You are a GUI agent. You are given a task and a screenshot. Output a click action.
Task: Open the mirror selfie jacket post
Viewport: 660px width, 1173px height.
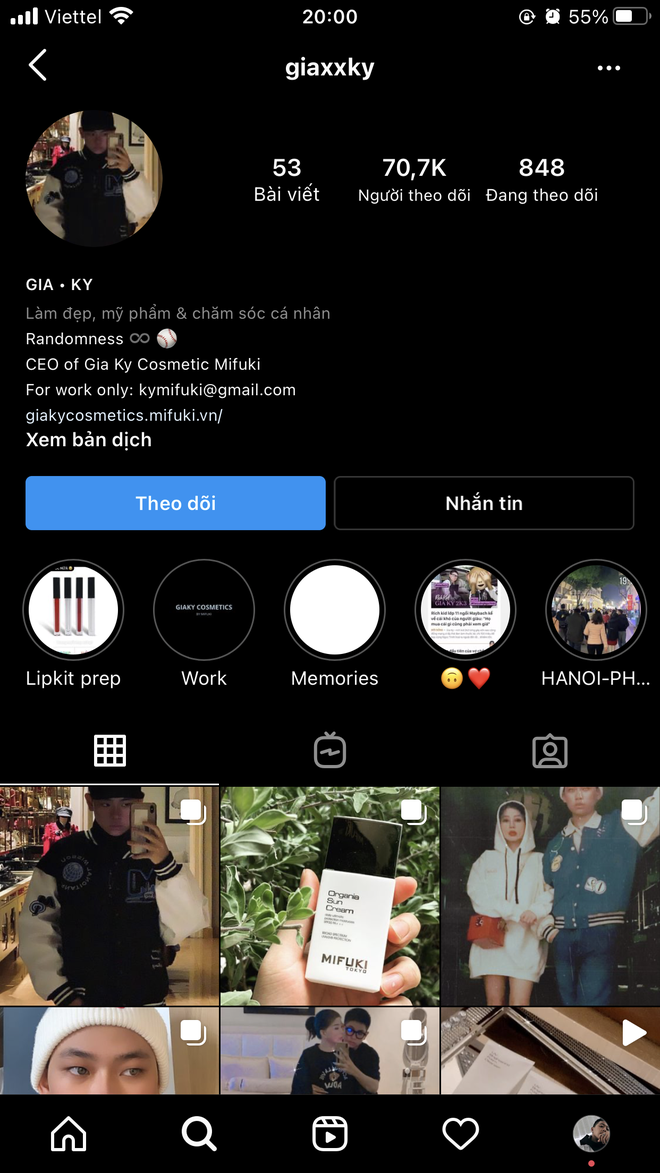click(109, 896)
